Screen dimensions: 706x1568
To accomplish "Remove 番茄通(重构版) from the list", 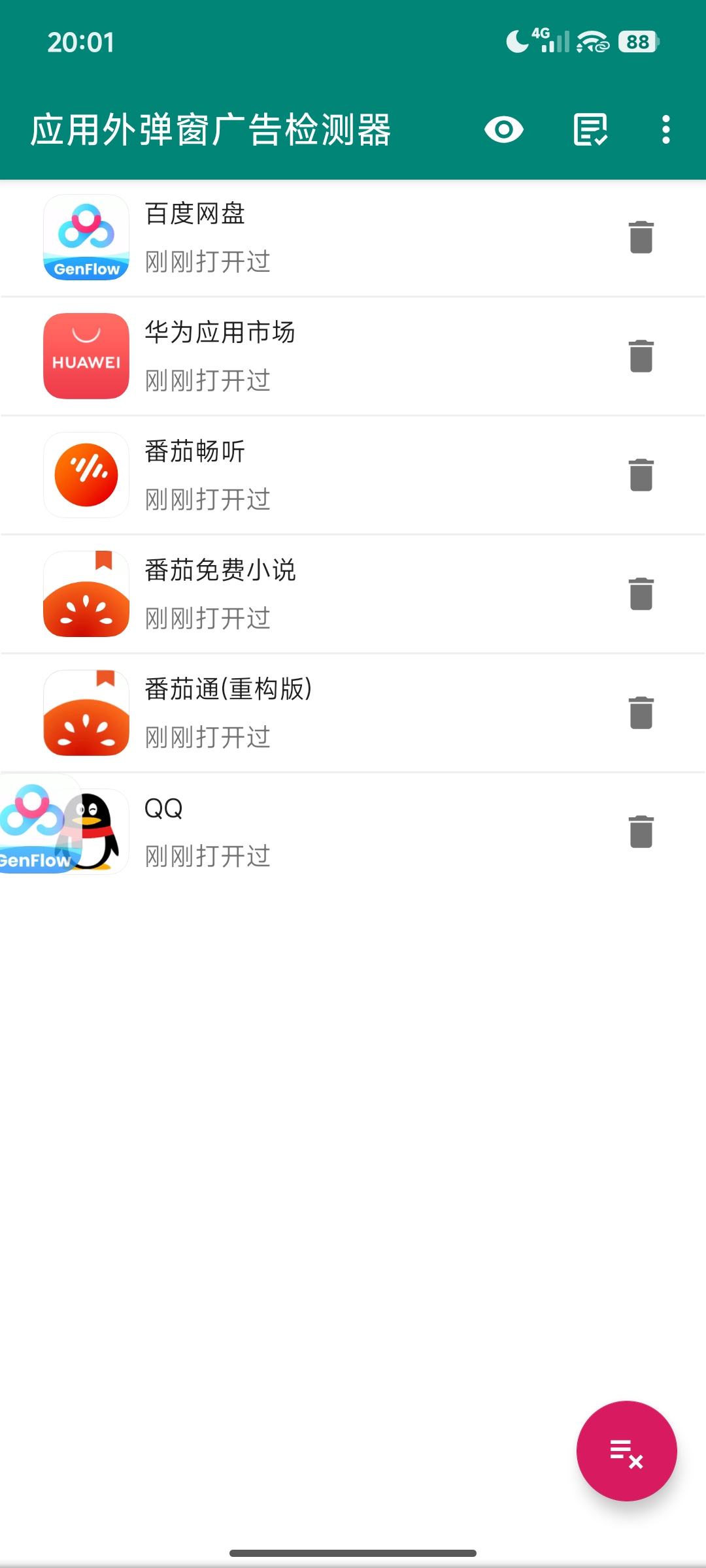I will pyautogui.click(x=641, y=713).
